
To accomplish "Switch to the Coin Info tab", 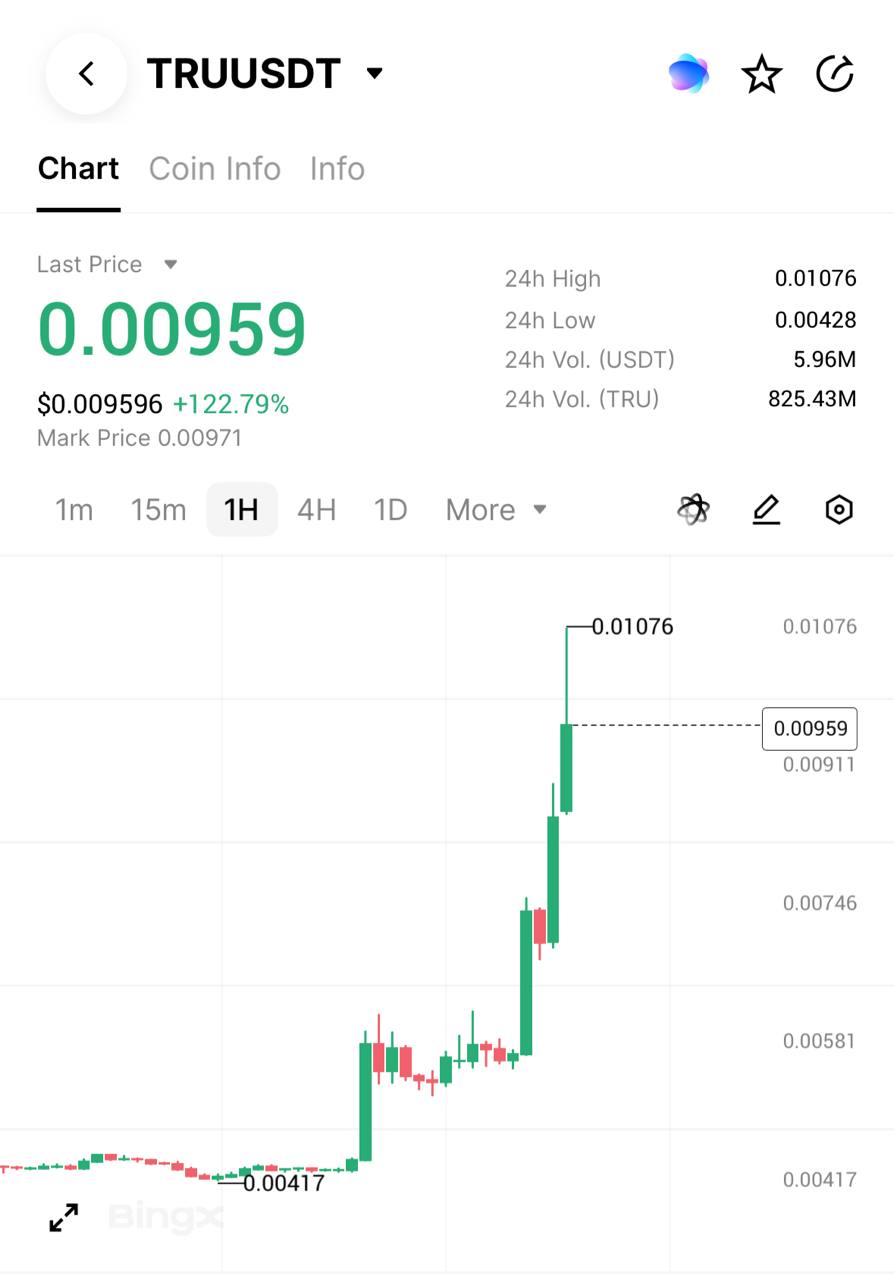I will [x=214, y=169].
